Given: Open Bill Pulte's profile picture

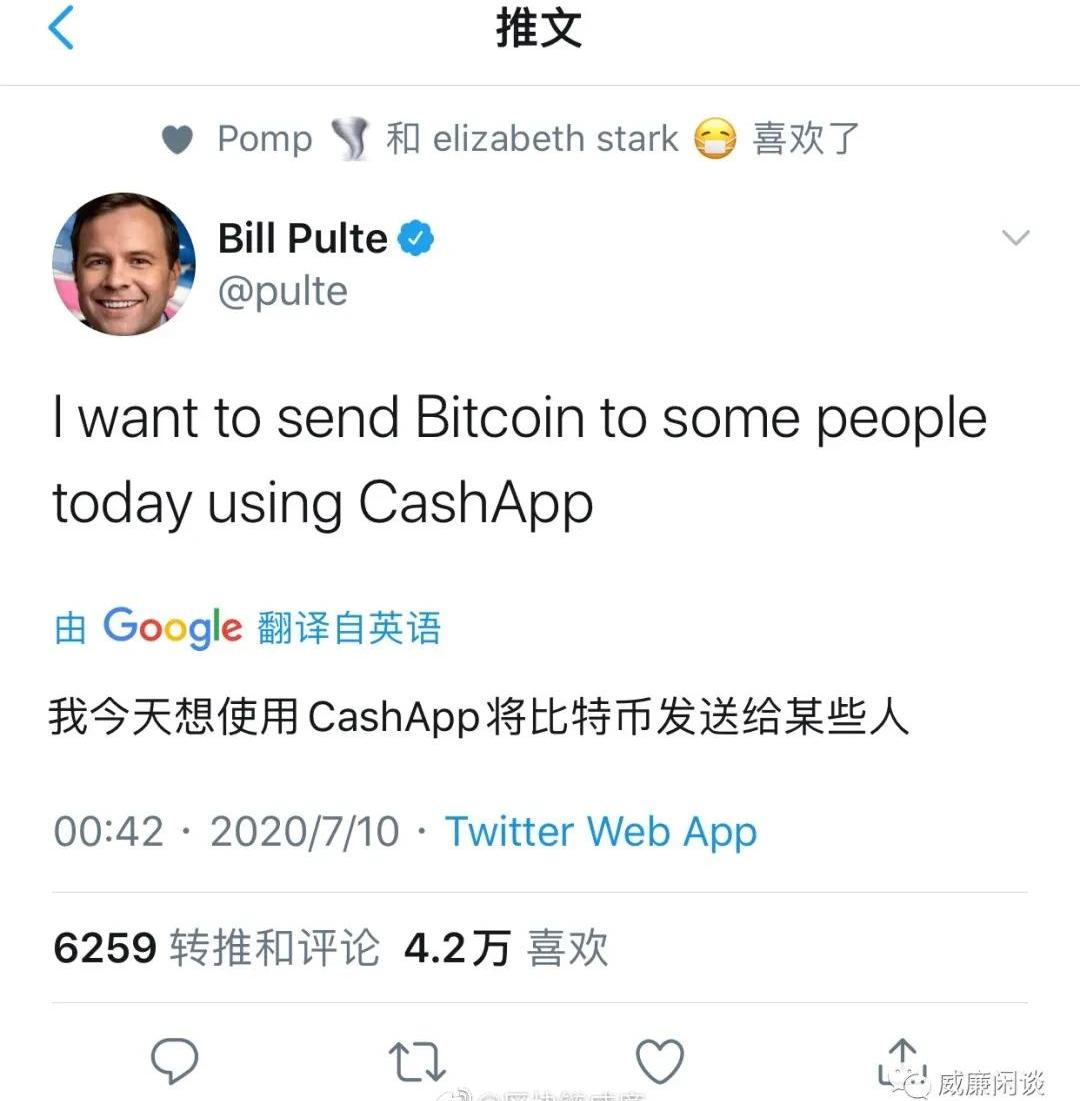Looking at the screenshot, I should [123, 263].
